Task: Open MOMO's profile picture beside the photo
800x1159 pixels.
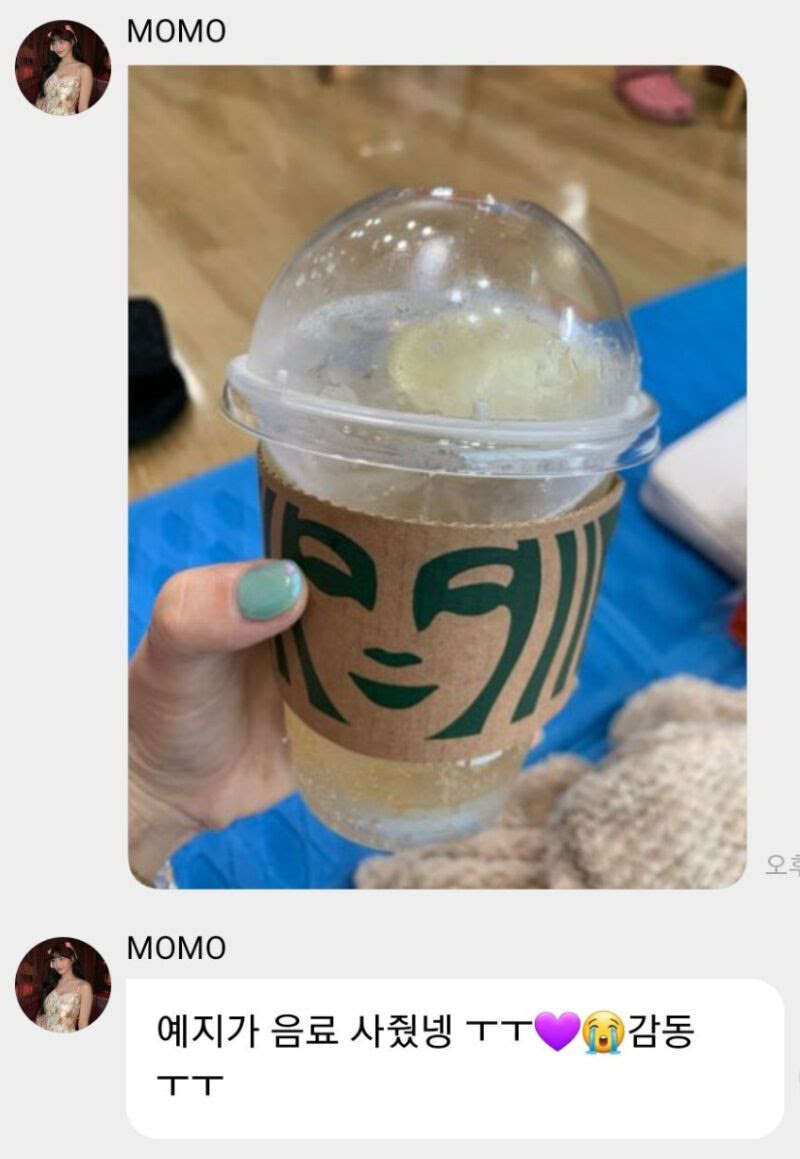Action: point(63,67)
